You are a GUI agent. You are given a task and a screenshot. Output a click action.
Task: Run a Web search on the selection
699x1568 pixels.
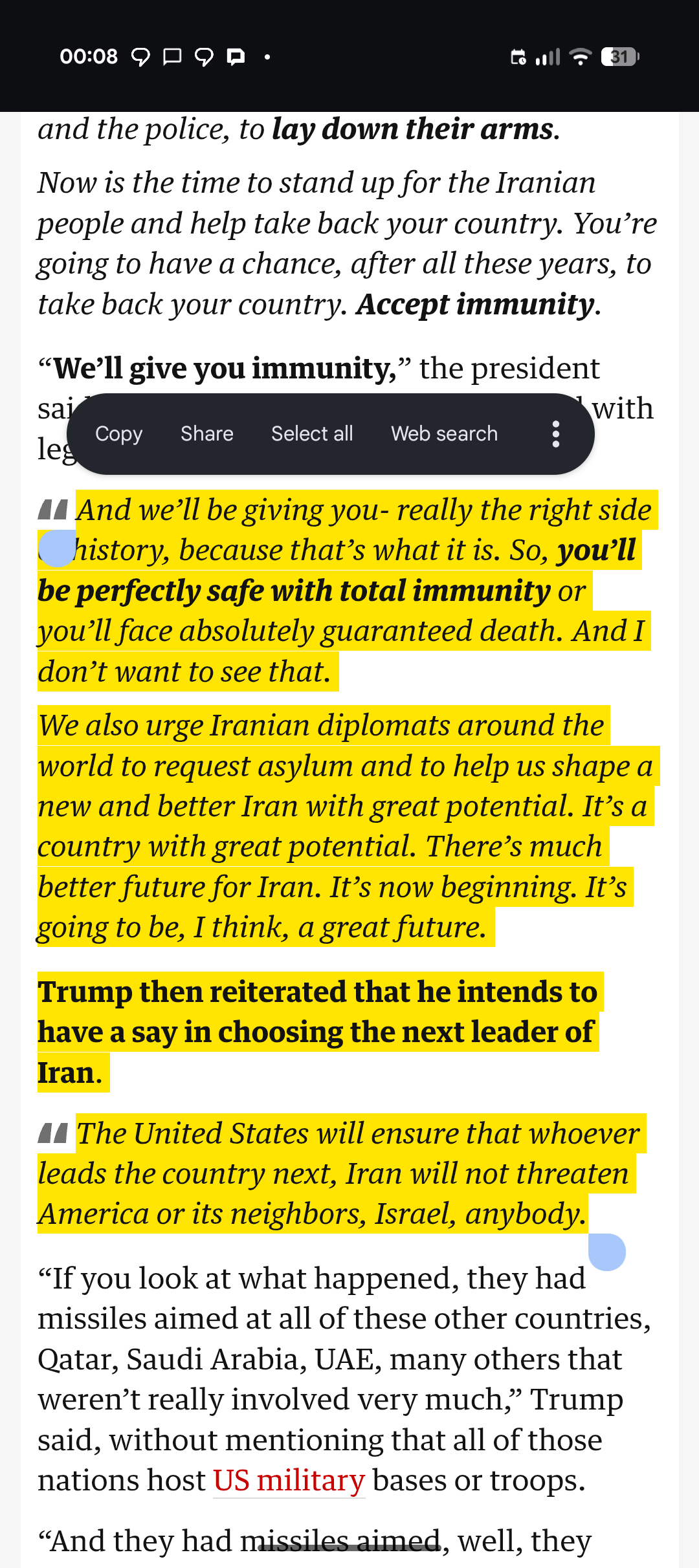click(x=444, y=434)
